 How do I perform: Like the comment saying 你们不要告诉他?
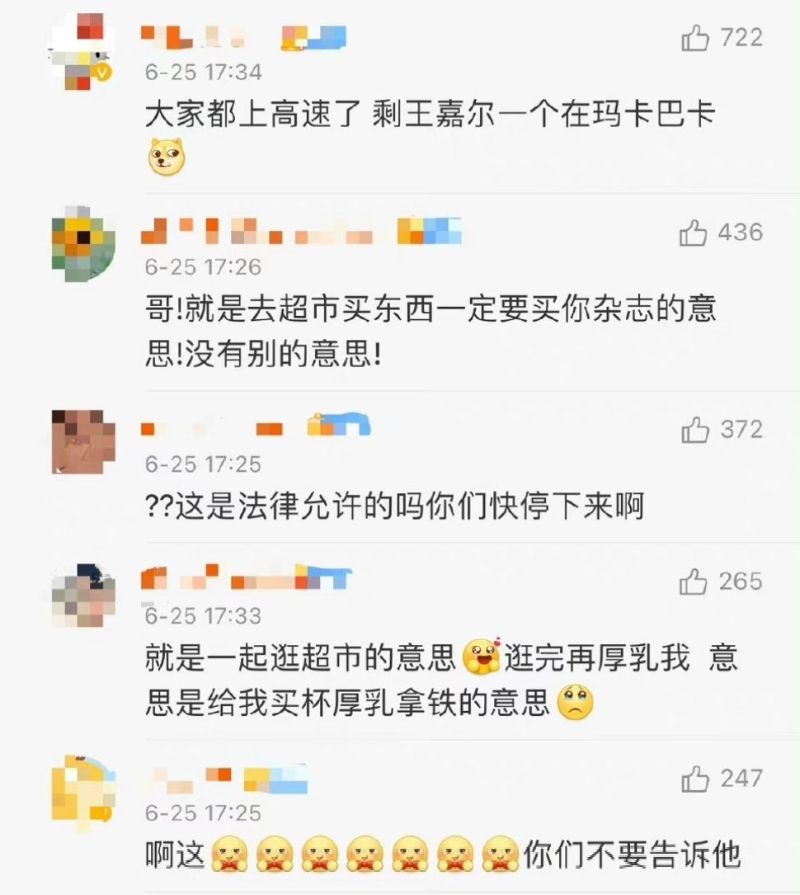pyautogui.click(x=695, y=778)
